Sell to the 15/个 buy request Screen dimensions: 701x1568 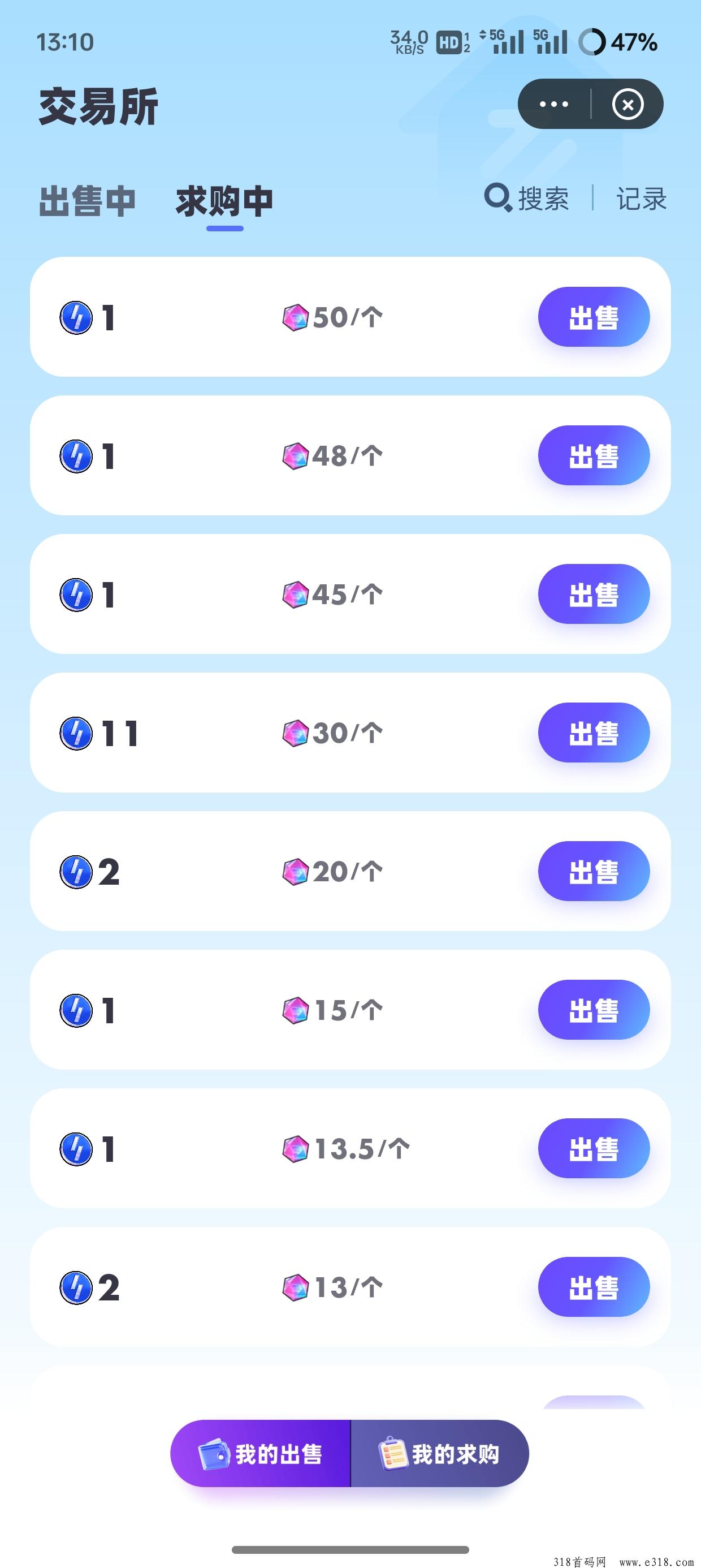point(594,1010)
